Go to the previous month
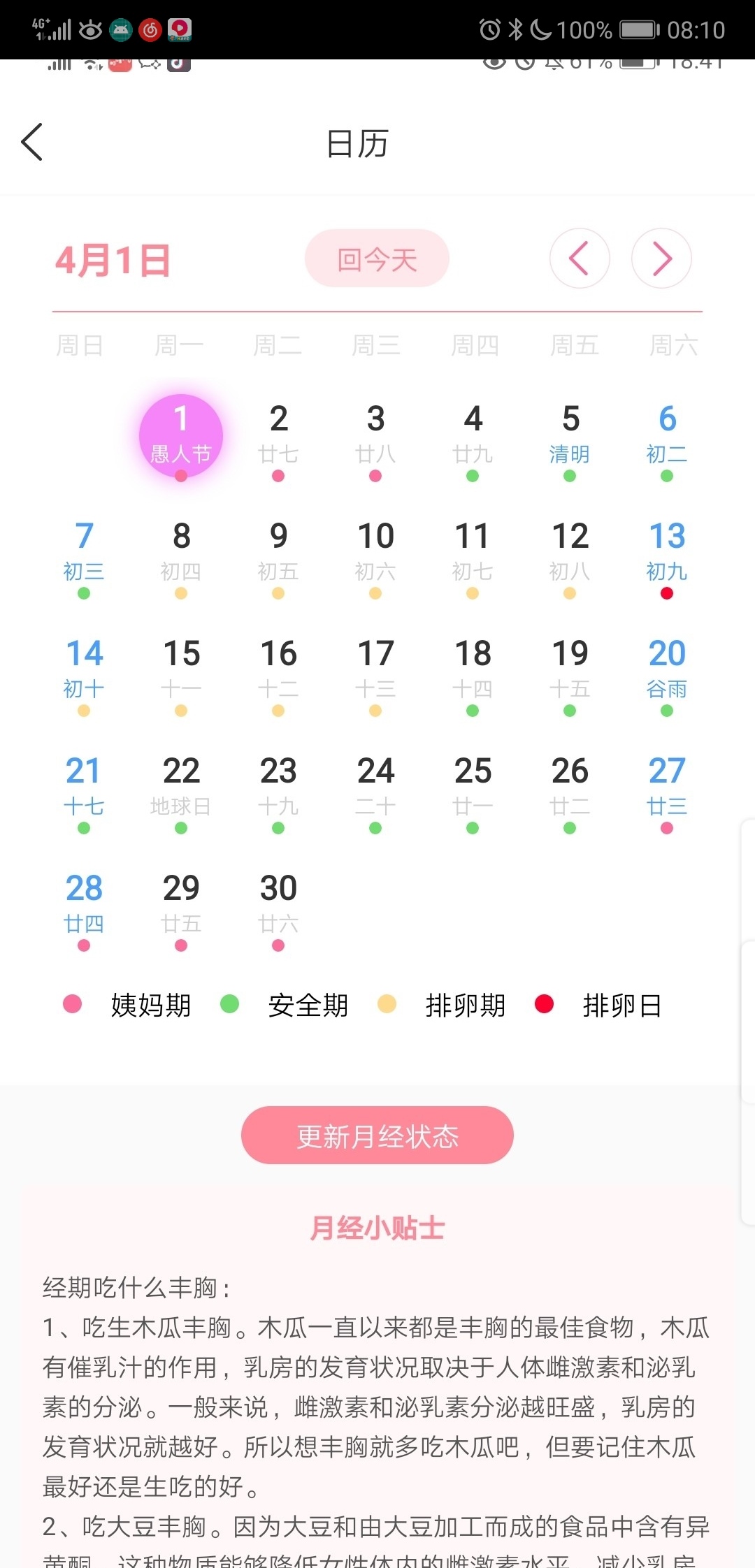Viewport: 755px width, 1568px height. 579,259
